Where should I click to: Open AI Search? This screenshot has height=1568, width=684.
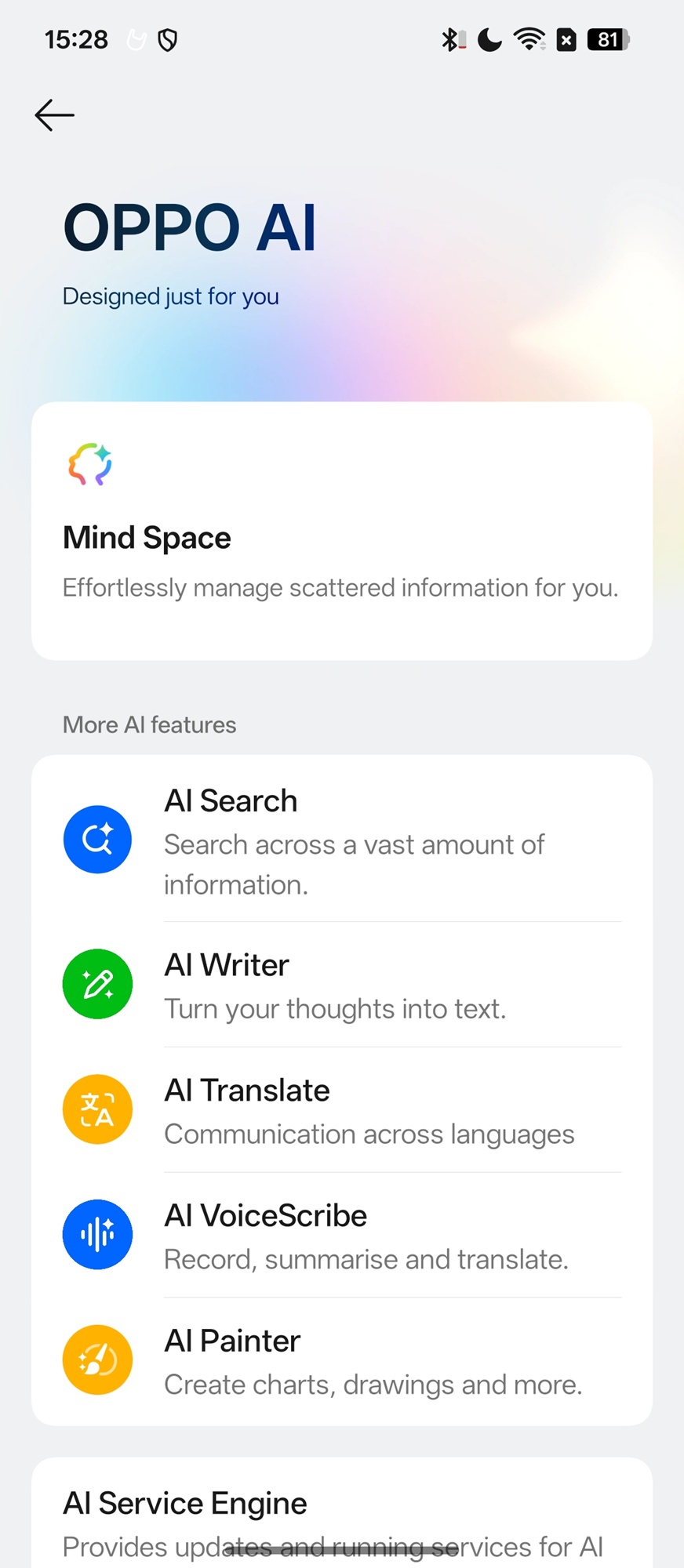point(341,840)
